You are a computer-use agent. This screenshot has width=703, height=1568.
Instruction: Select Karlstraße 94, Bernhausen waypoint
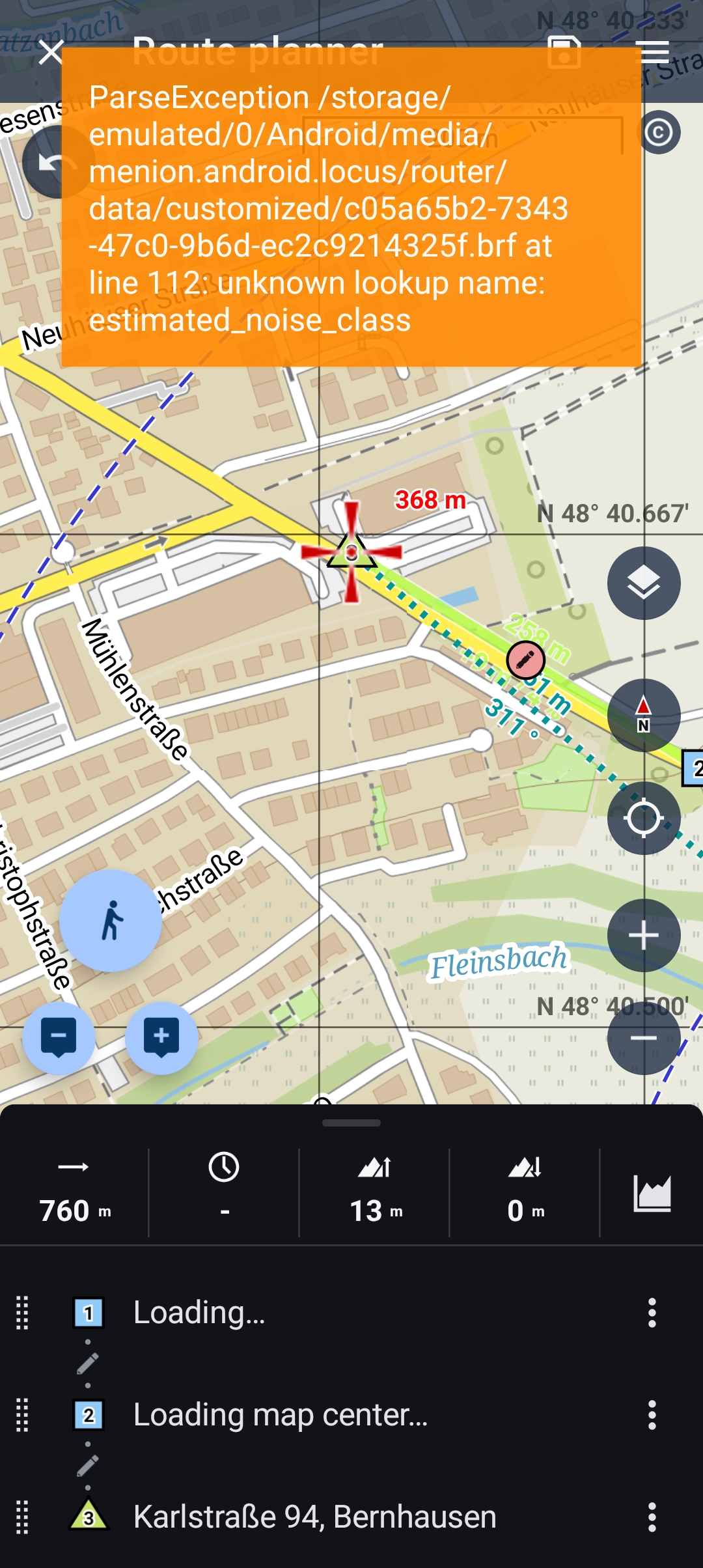(314, 1517)
